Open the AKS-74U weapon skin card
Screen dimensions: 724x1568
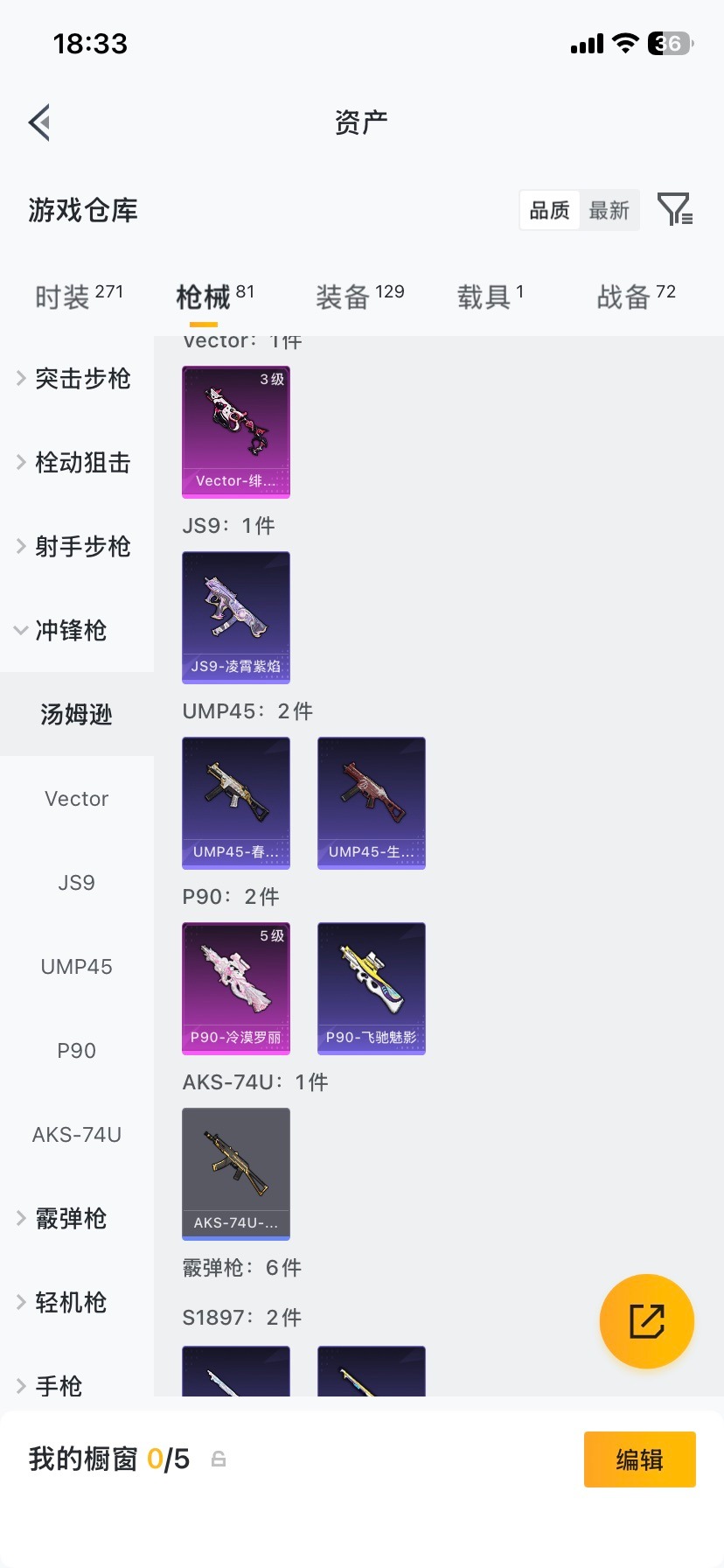tap(235, 1174)
